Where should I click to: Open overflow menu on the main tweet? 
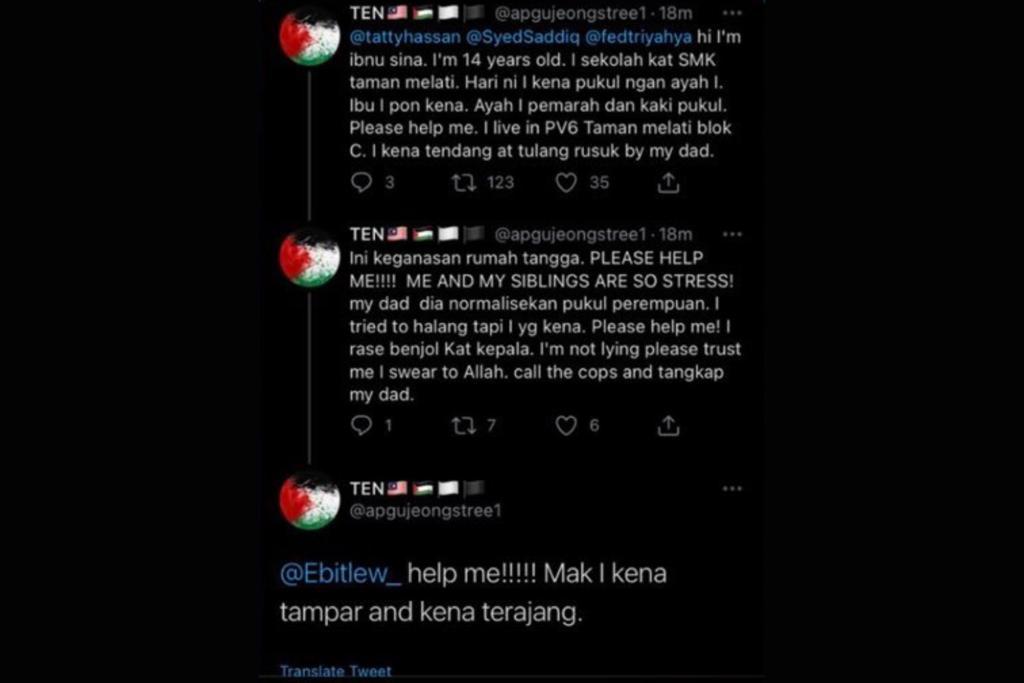732,488
